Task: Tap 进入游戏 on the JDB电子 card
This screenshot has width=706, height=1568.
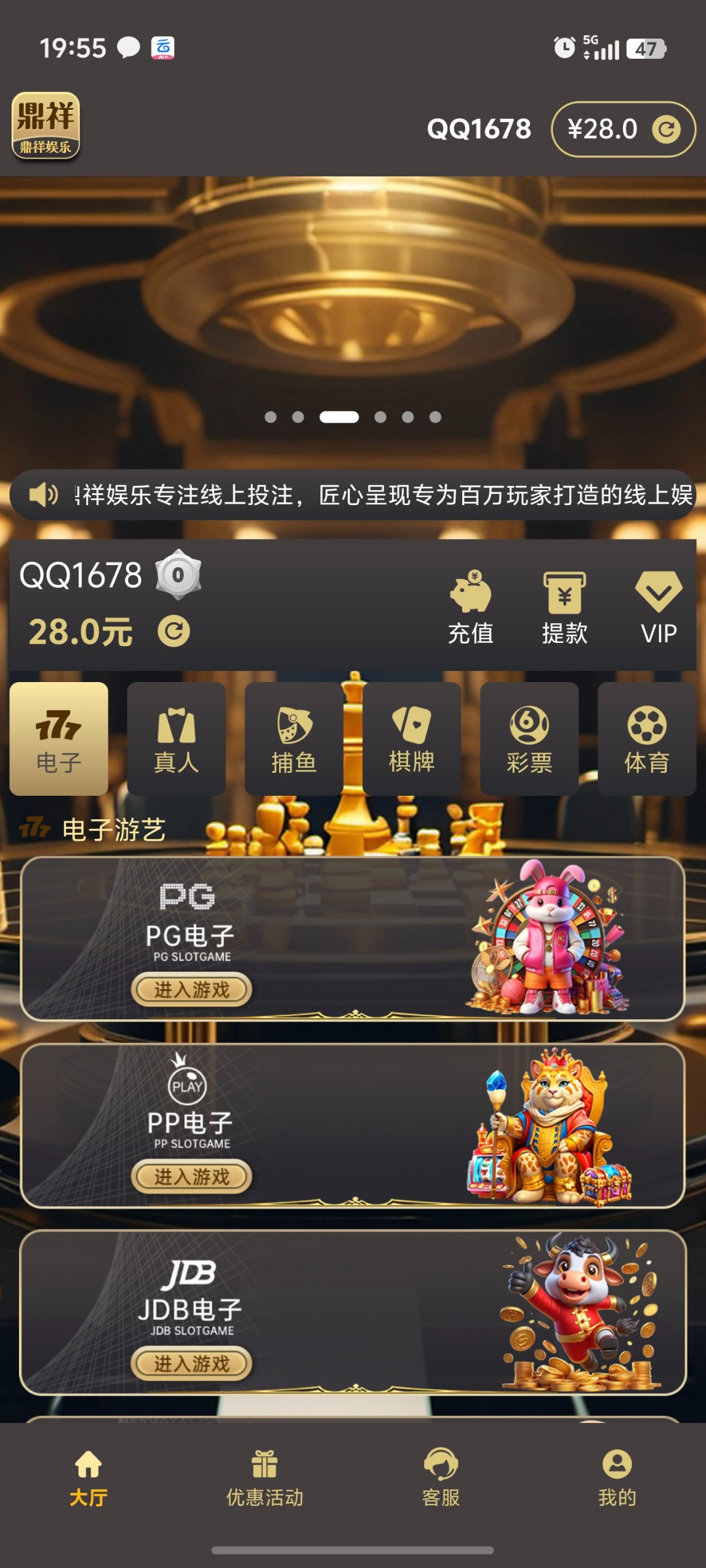Action: coord(192,1364)
